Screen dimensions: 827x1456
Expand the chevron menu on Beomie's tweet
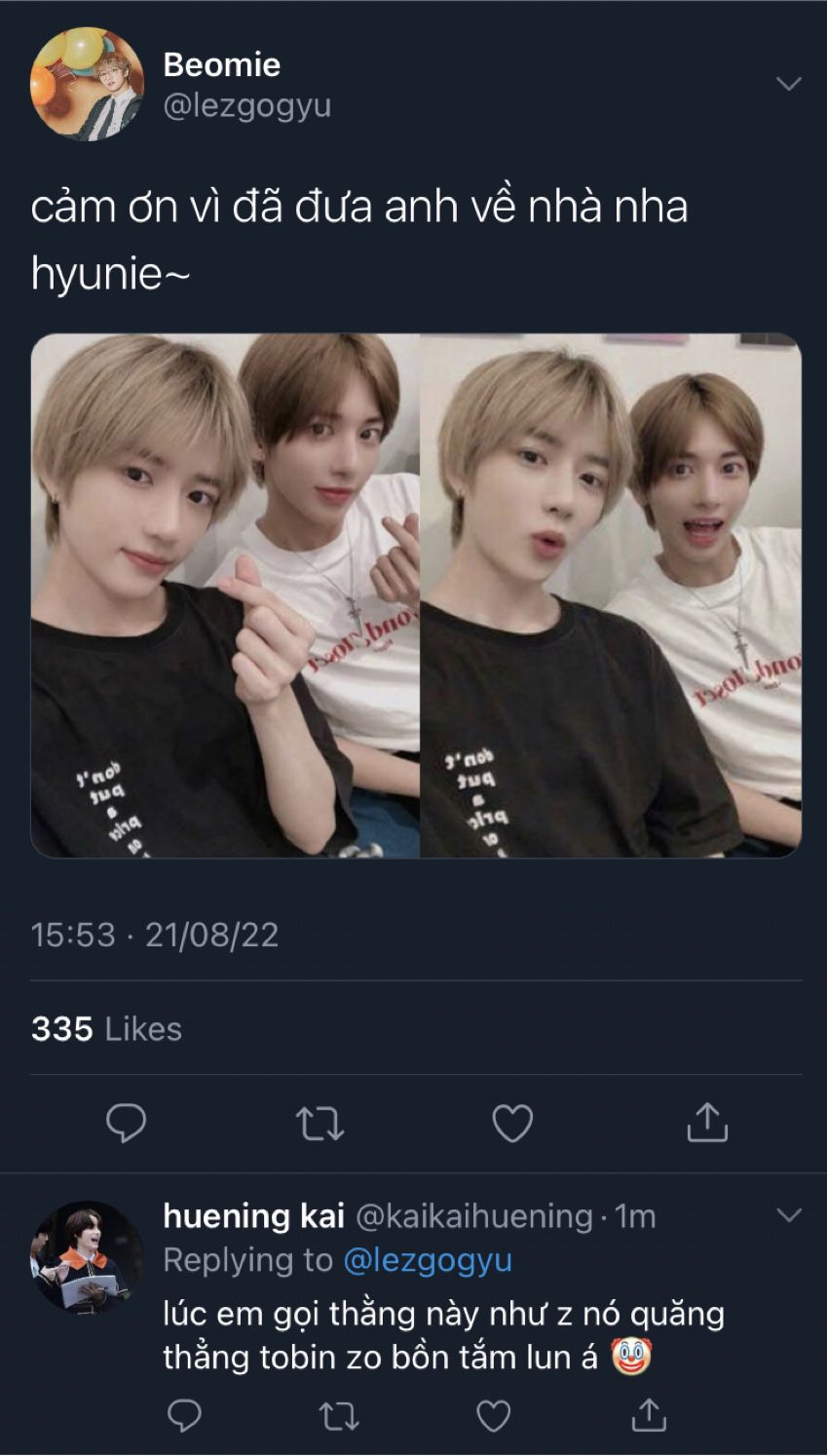click(788, 84)
